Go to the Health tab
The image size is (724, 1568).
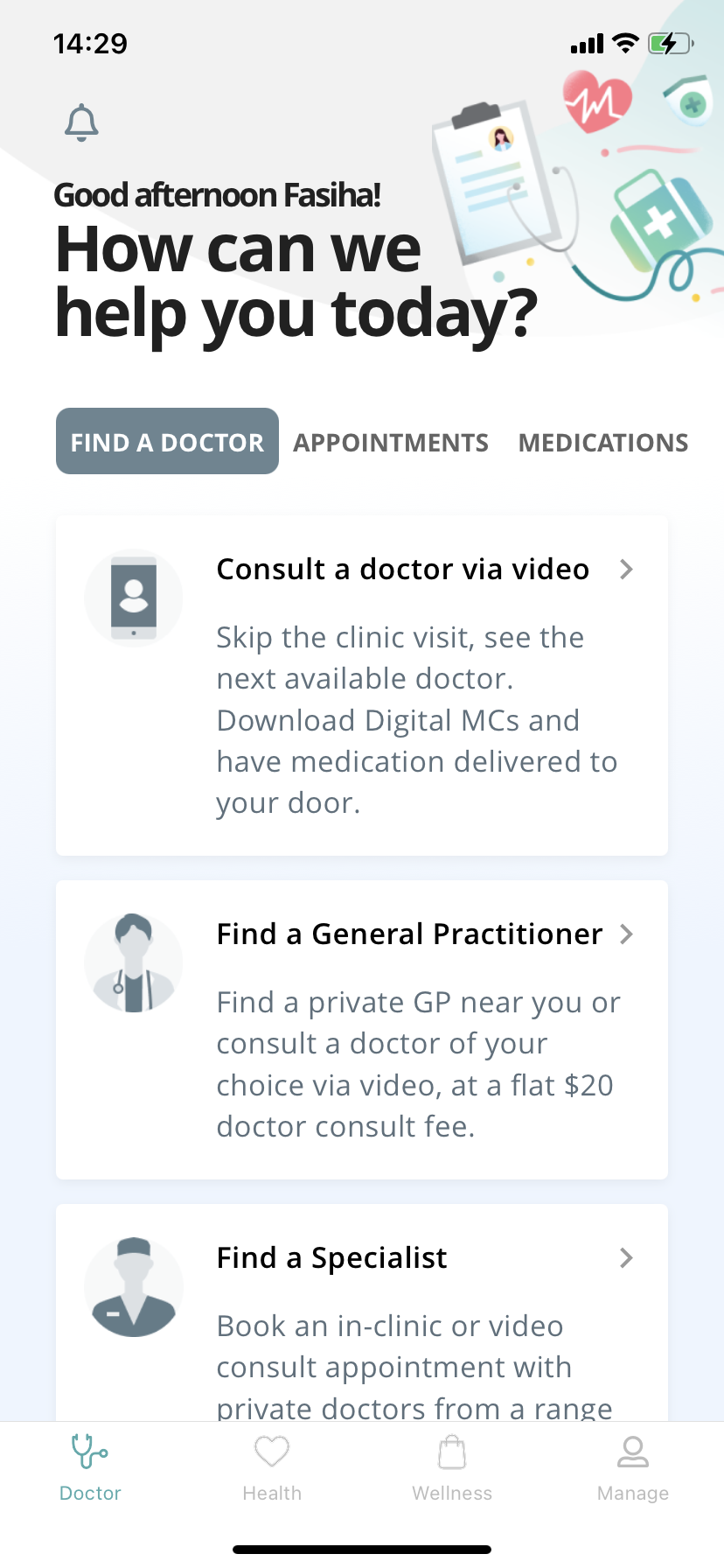pyautogui.click(x=272, y=1467)
